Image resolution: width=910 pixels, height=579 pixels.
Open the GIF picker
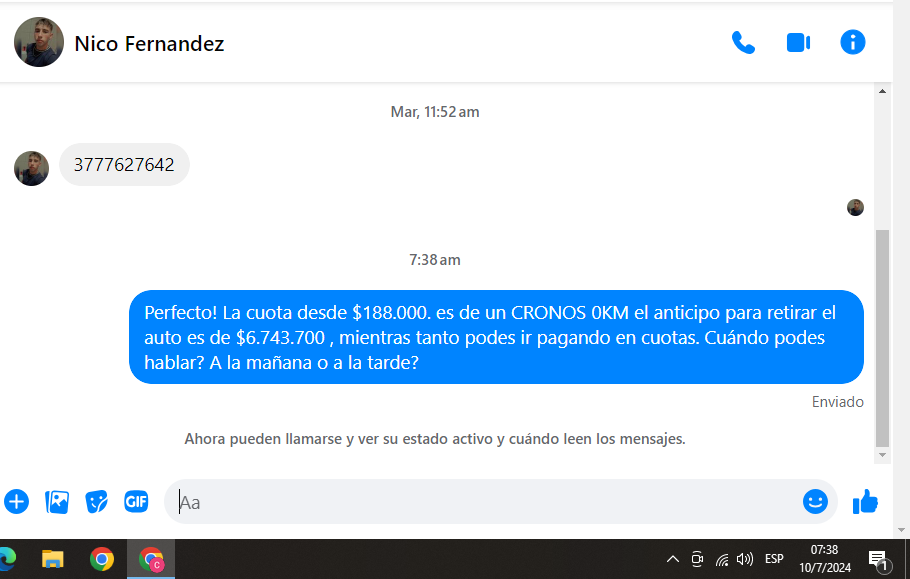(x=136, y=502)
